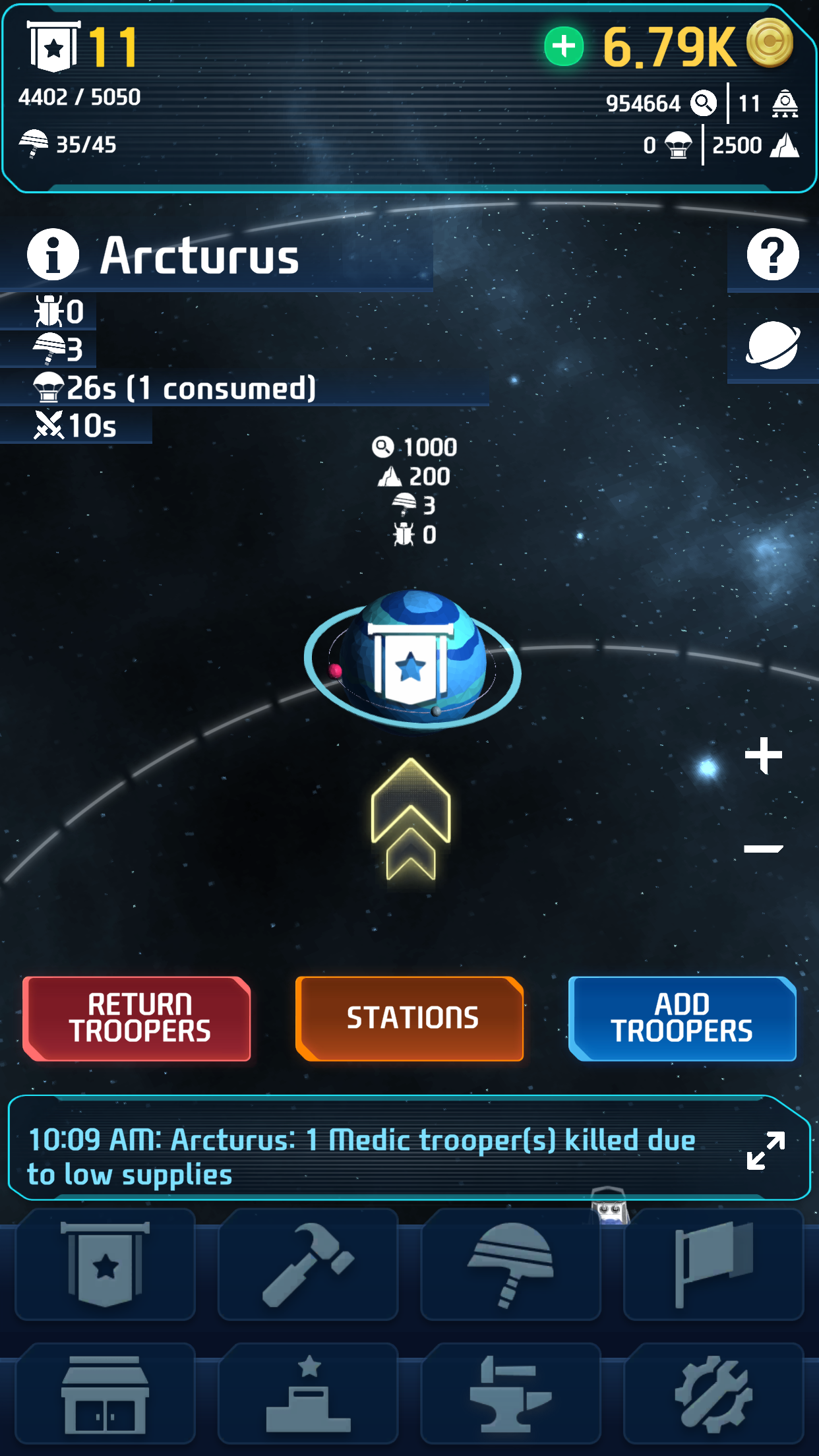Image resolution: width=819 pixels, height=1456 pixels.
Task: Tap Return Troopers
Action: 138,1019
